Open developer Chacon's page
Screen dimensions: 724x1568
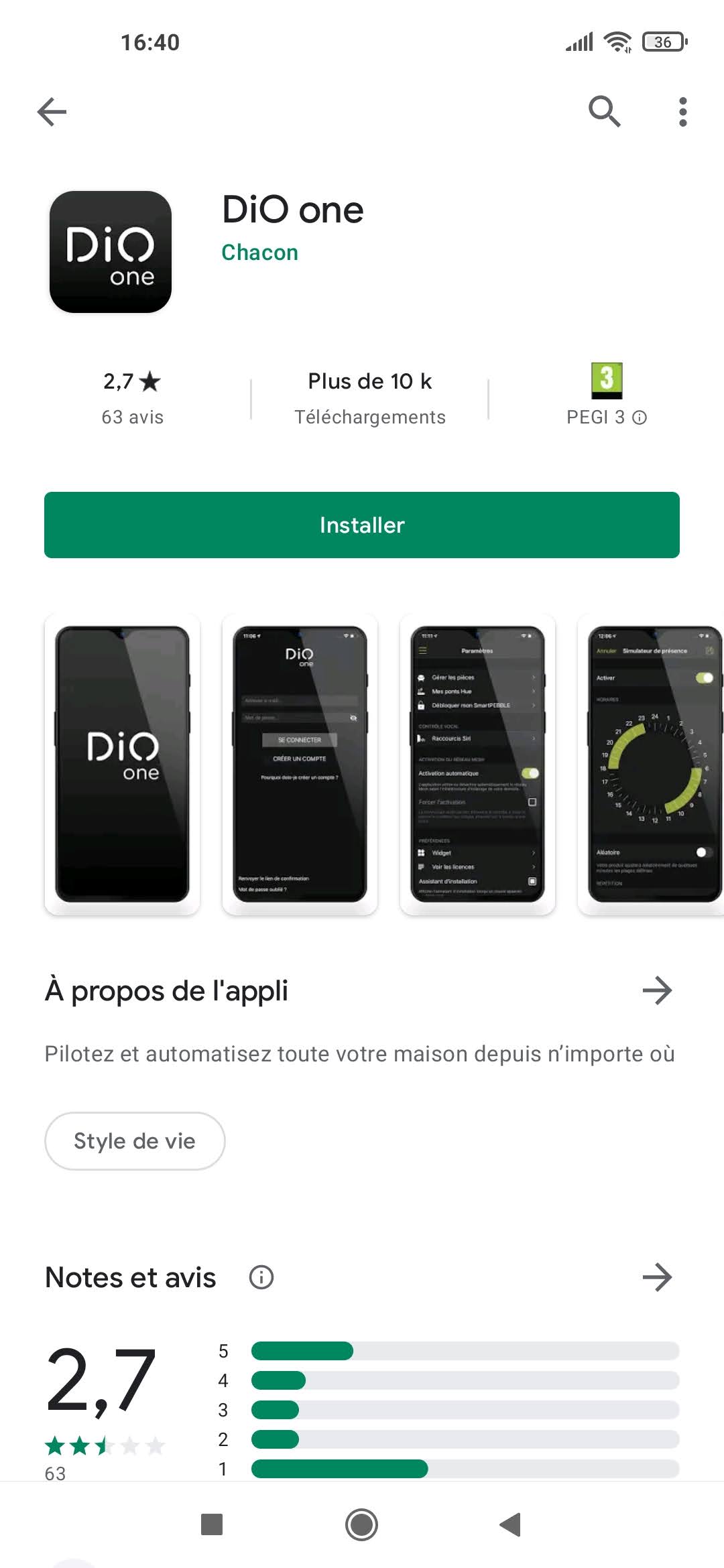tap(259, 253)
